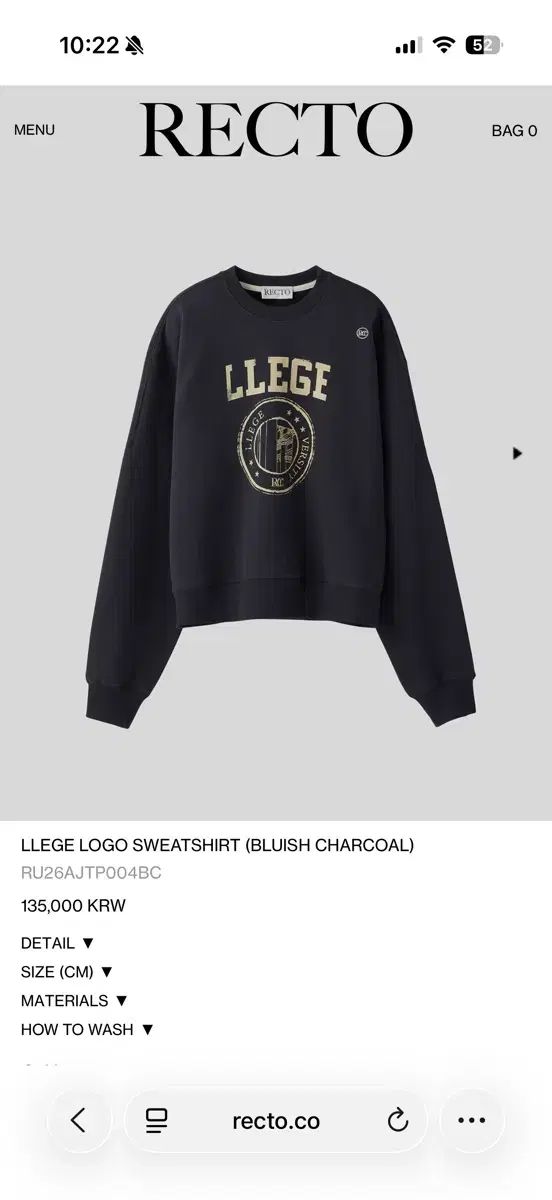Expand the DETAIL section
Image resolution: width=552 pixels, height=1200 pixels.
point(58,943)
